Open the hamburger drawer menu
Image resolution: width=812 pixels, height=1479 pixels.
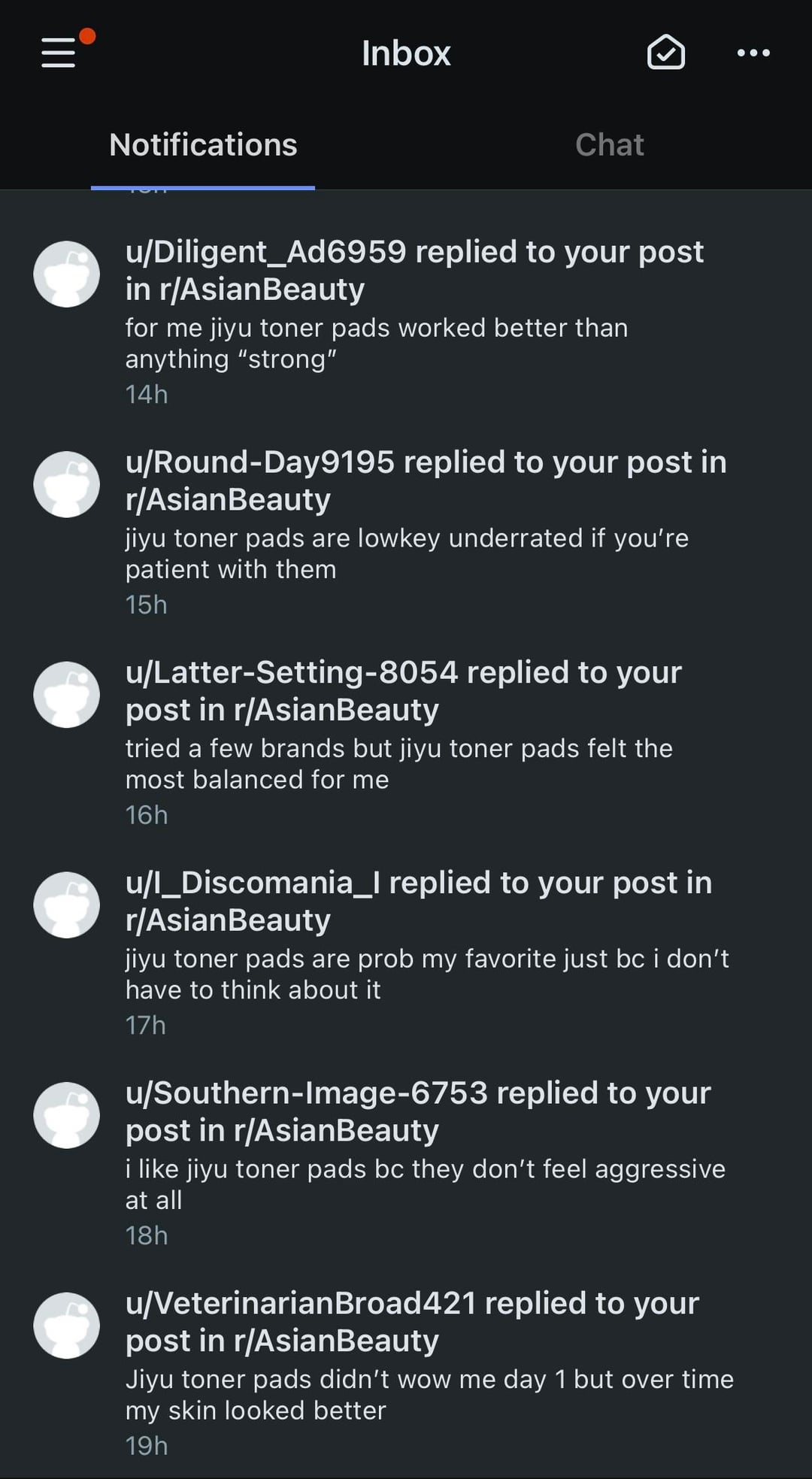[x=59, y=53]
